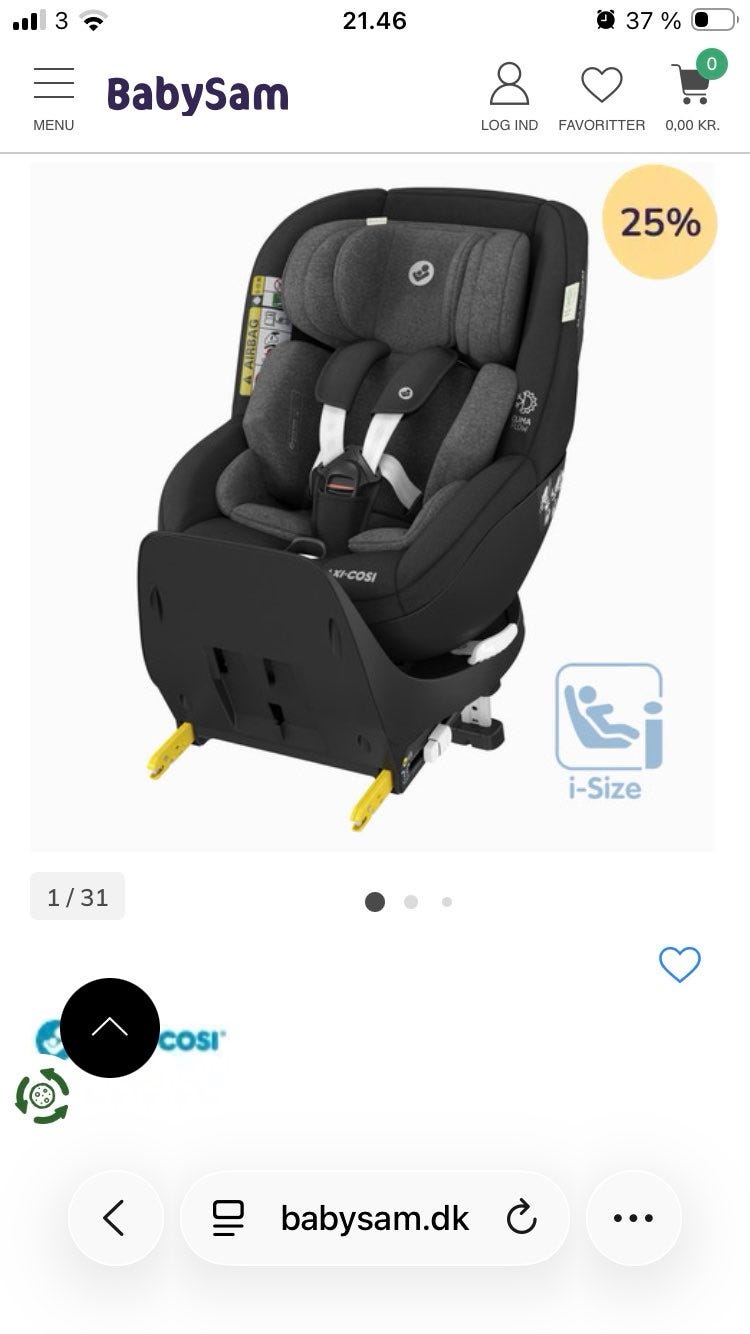Open the shopping cart
This screenshot has width=750, height=1334.
coord(693,93)
